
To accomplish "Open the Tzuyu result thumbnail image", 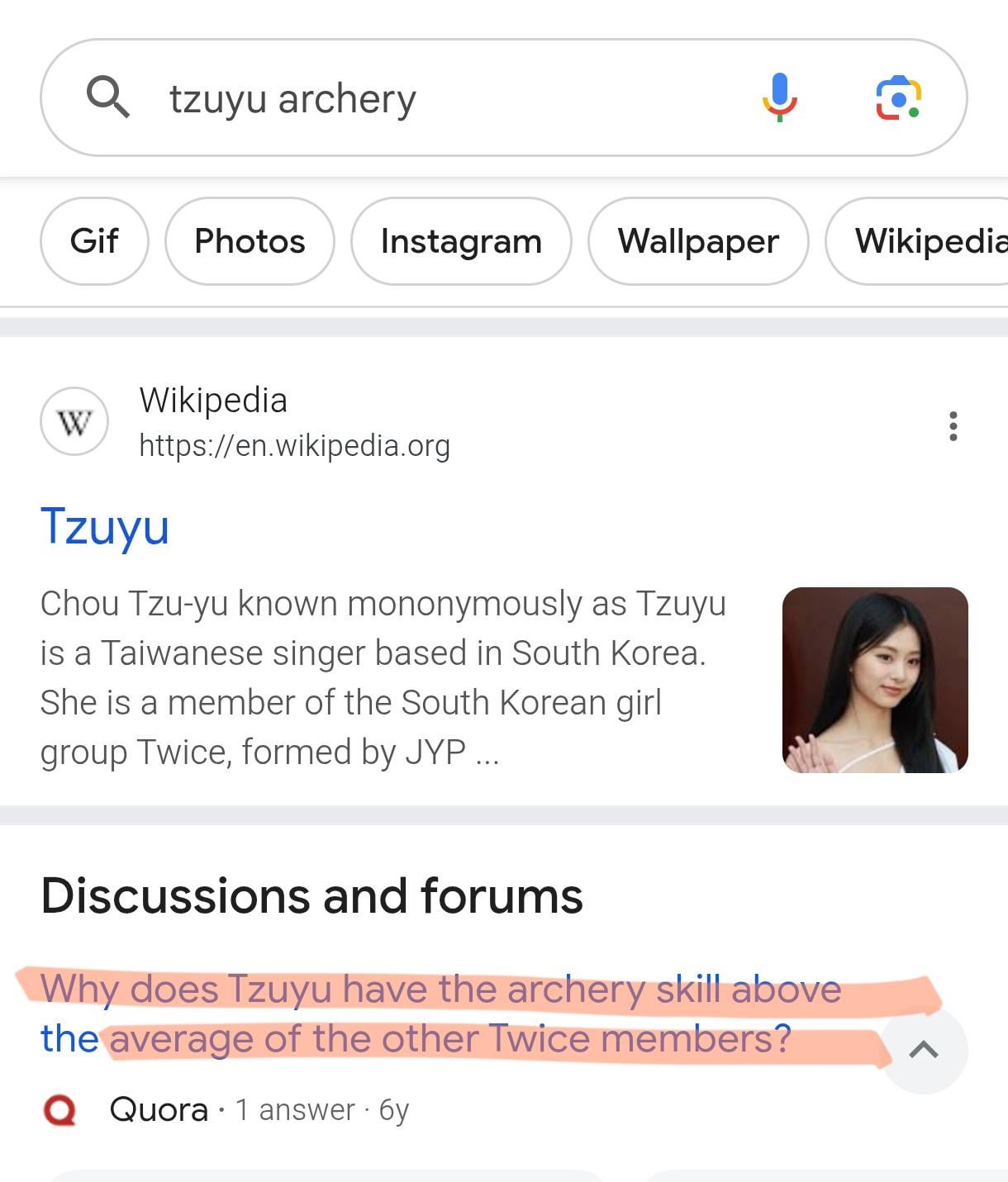I will tap(875, 680).
